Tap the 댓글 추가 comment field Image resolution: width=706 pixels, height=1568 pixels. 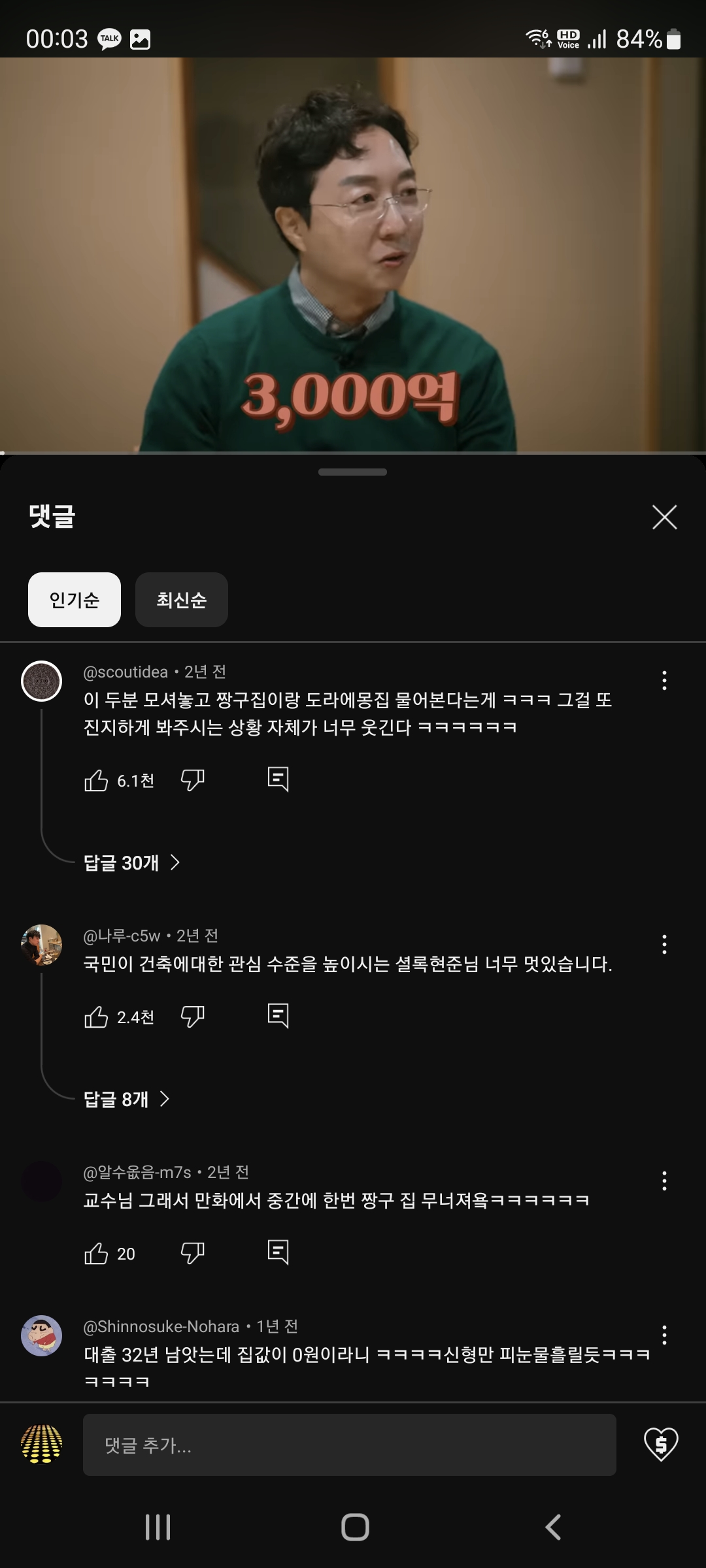(349, 1445)
